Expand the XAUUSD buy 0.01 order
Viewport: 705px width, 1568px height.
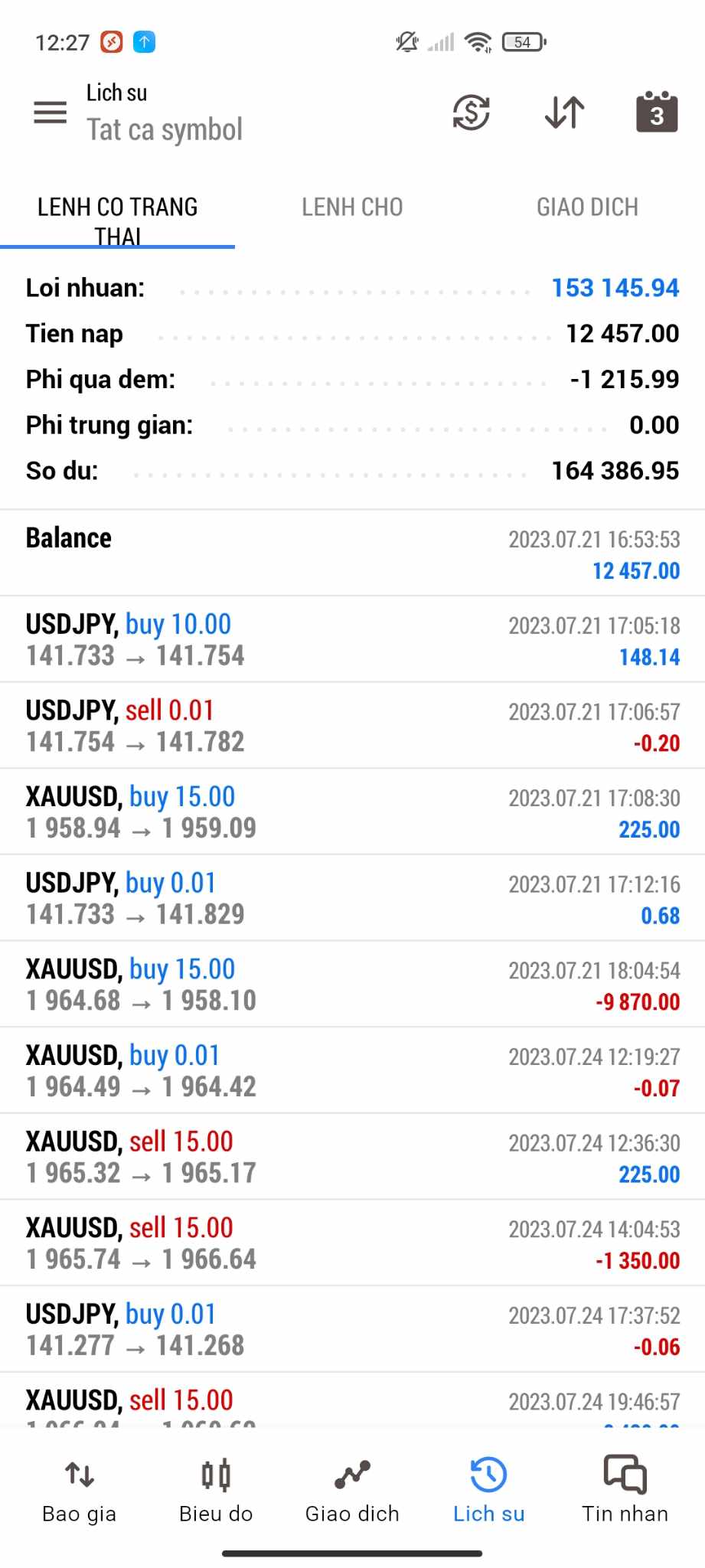pos(352,1070)
